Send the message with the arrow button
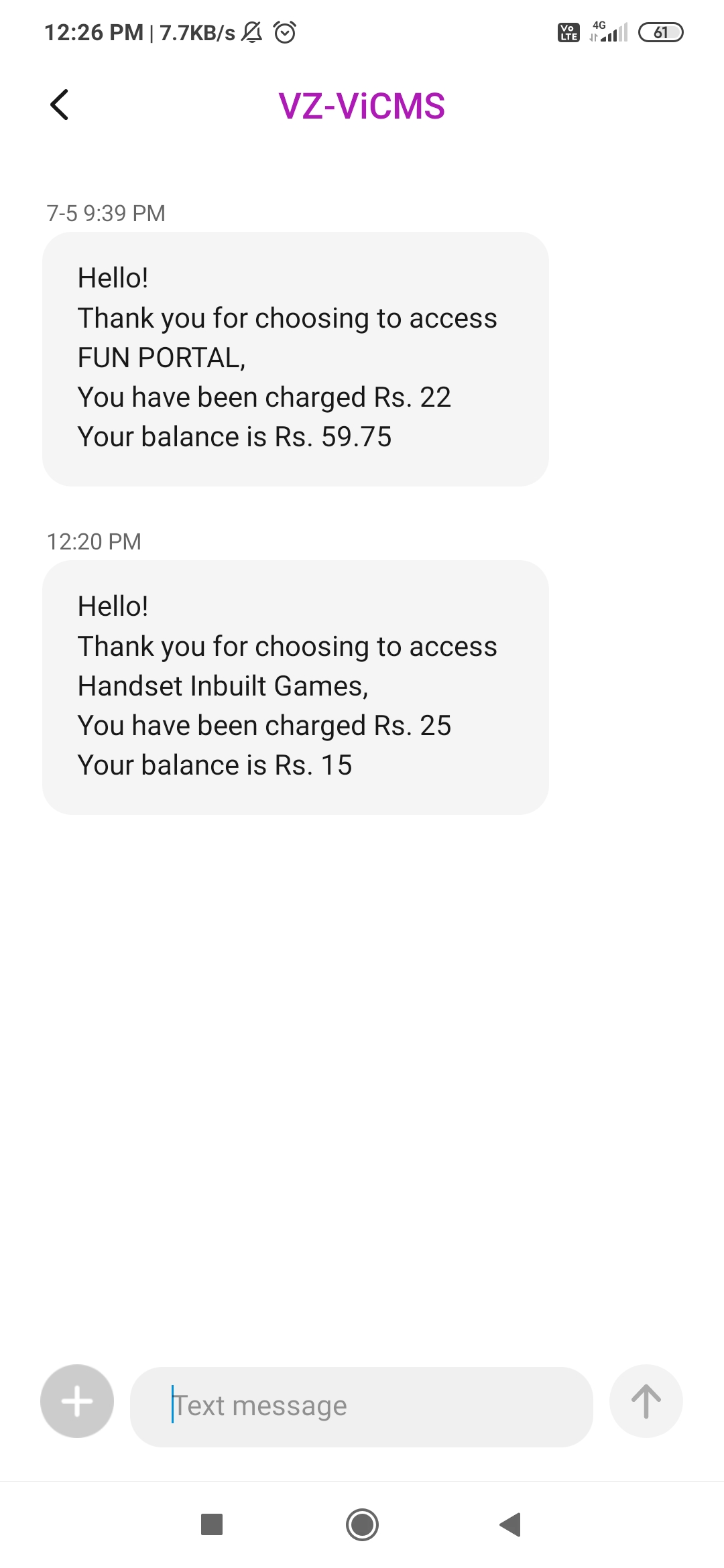724x1568 pixels. pos(646,1401)
